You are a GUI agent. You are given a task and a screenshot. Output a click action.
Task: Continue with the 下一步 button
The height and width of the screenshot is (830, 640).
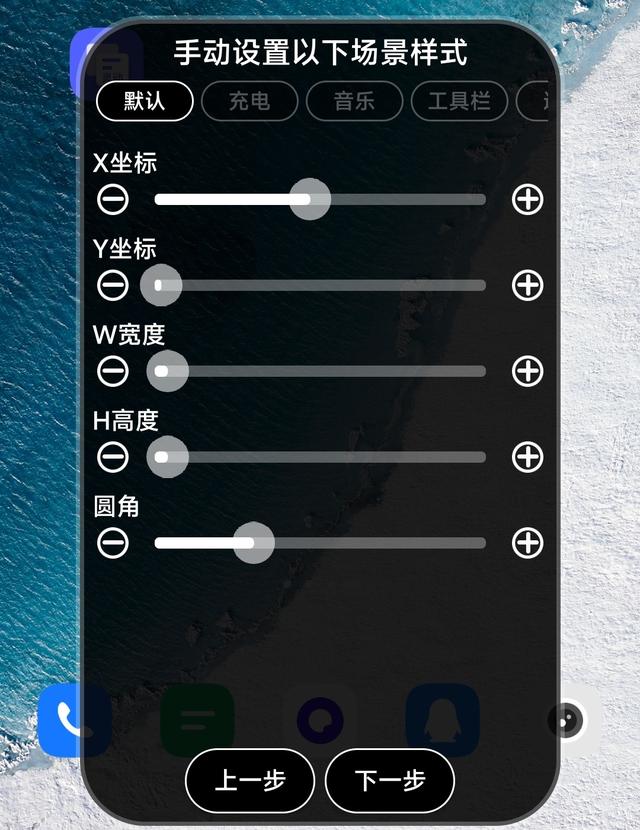pos(390,781)
